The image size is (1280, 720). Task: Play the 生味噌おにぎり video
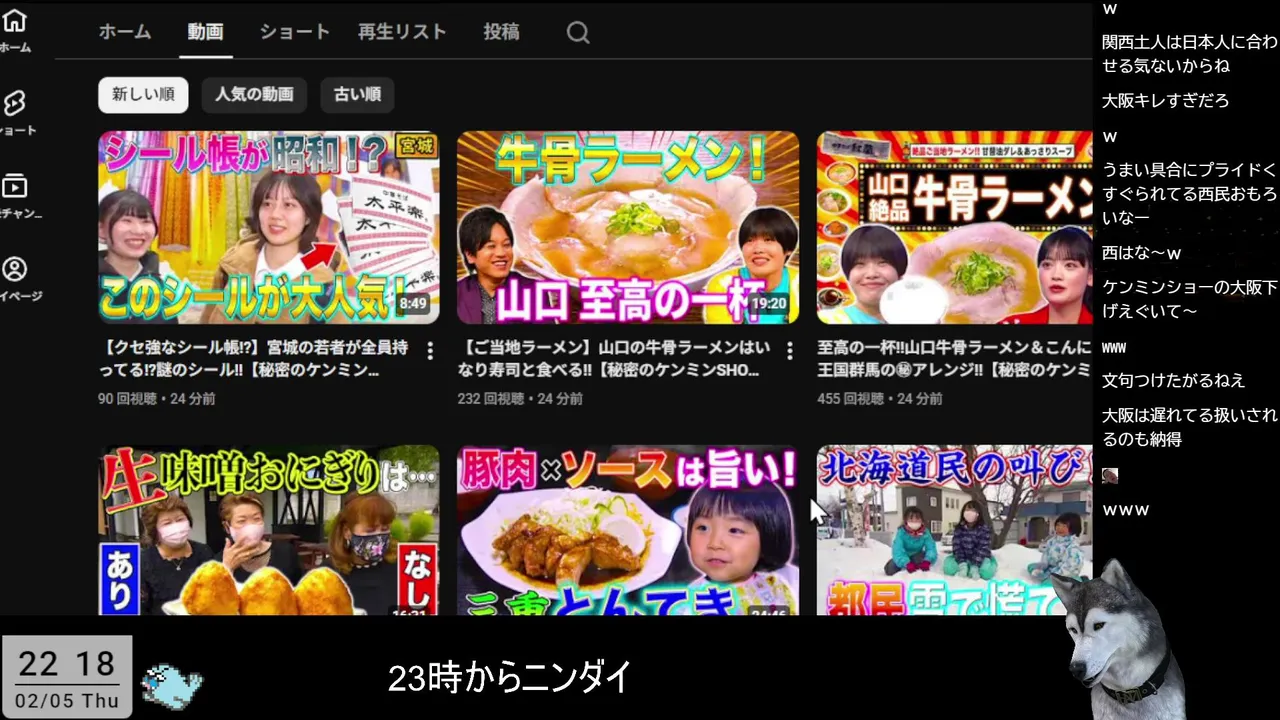[x=268, y=530]
